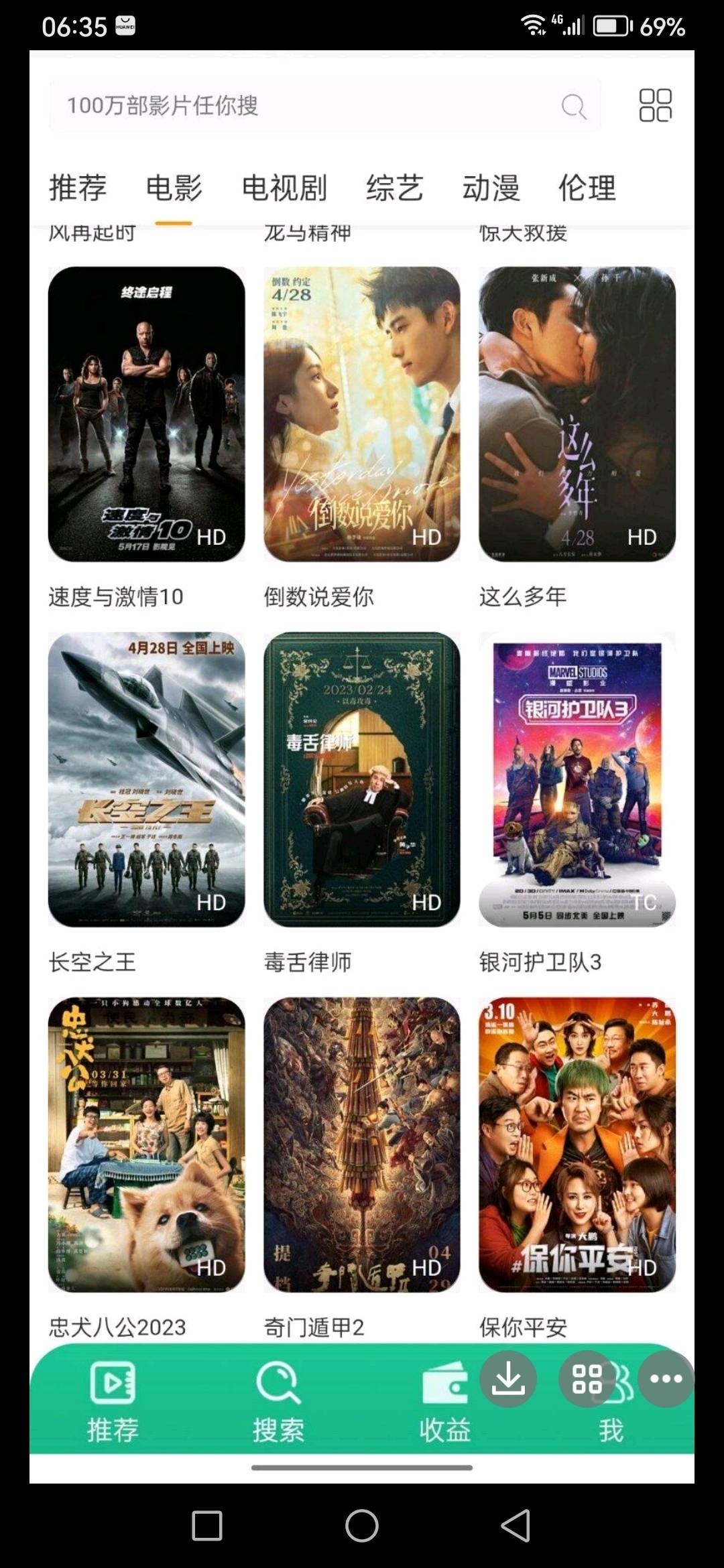Select the 伦理 tab
This screenshot has height=1568, width=724.
[x=587, y=188]
